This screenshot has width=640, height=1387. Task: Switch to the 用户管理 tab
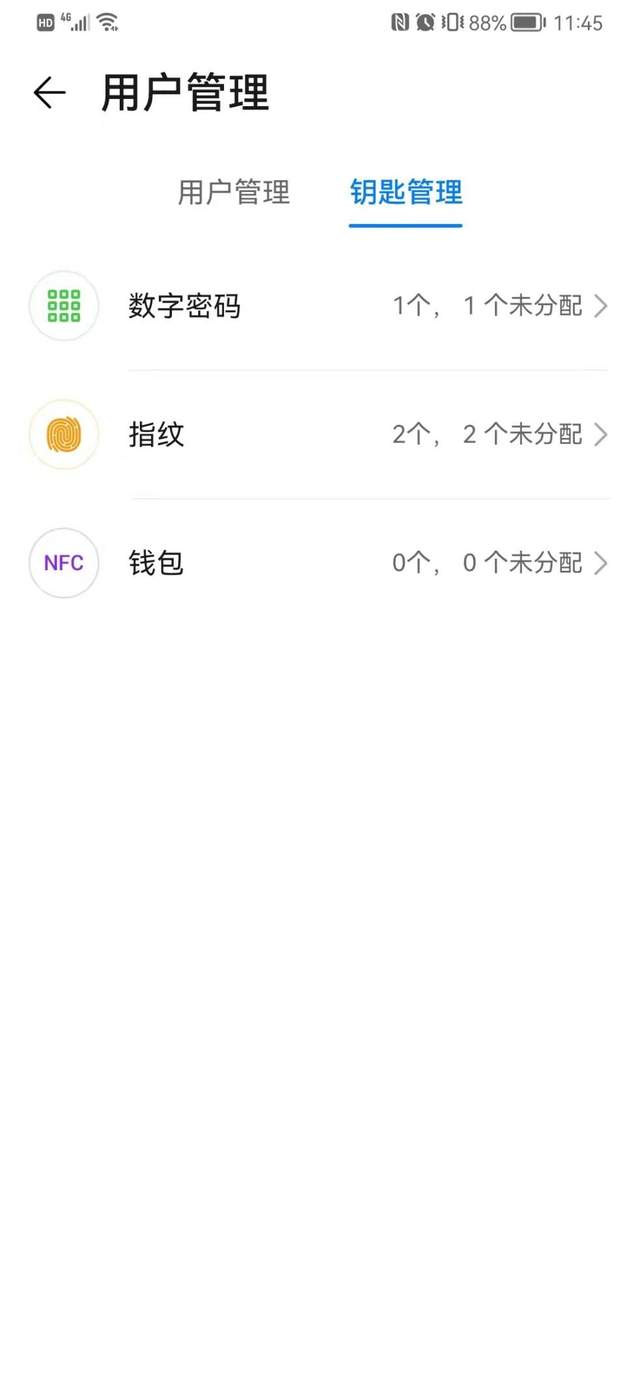[234, 192]
